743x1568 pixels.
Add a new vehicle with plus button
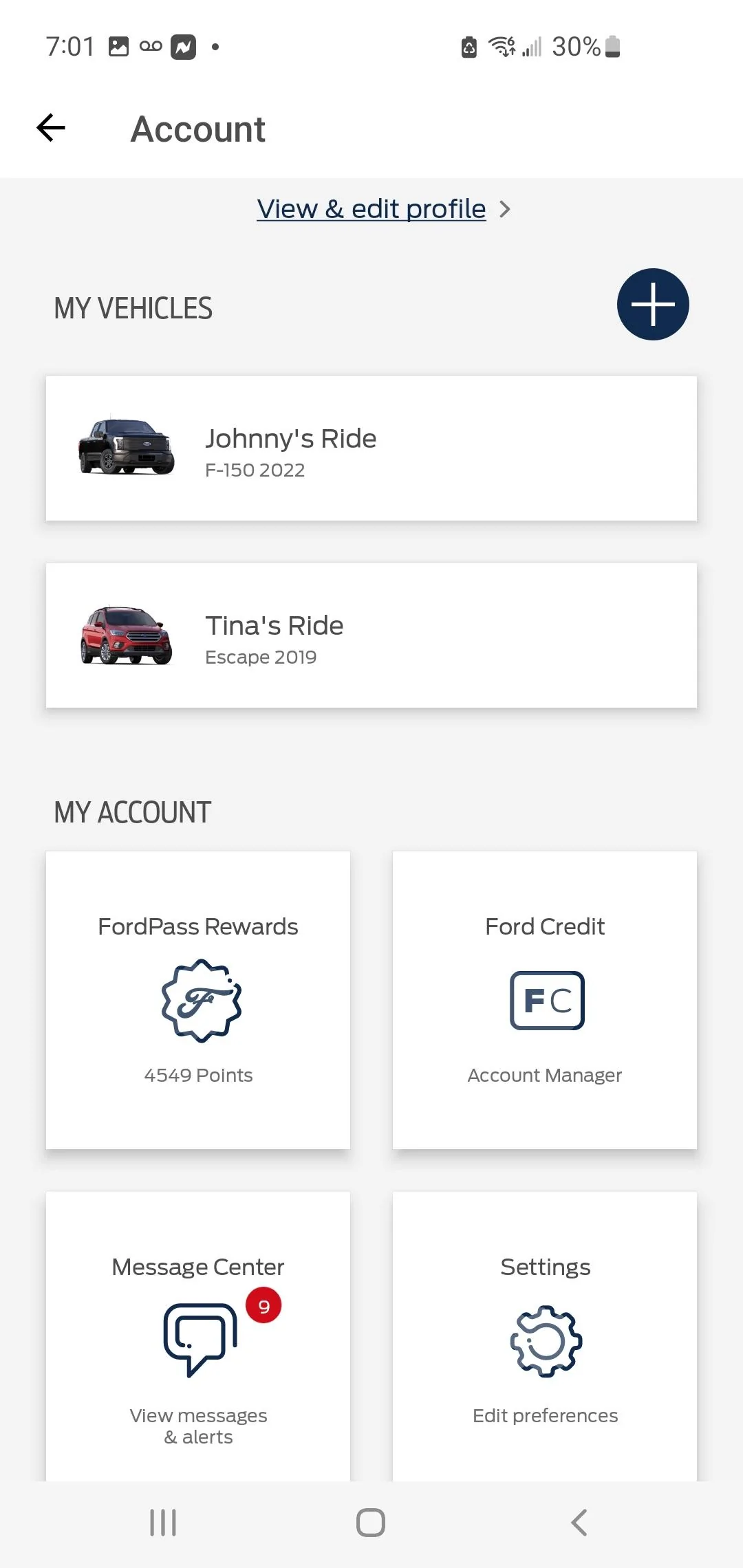(652, 304)
